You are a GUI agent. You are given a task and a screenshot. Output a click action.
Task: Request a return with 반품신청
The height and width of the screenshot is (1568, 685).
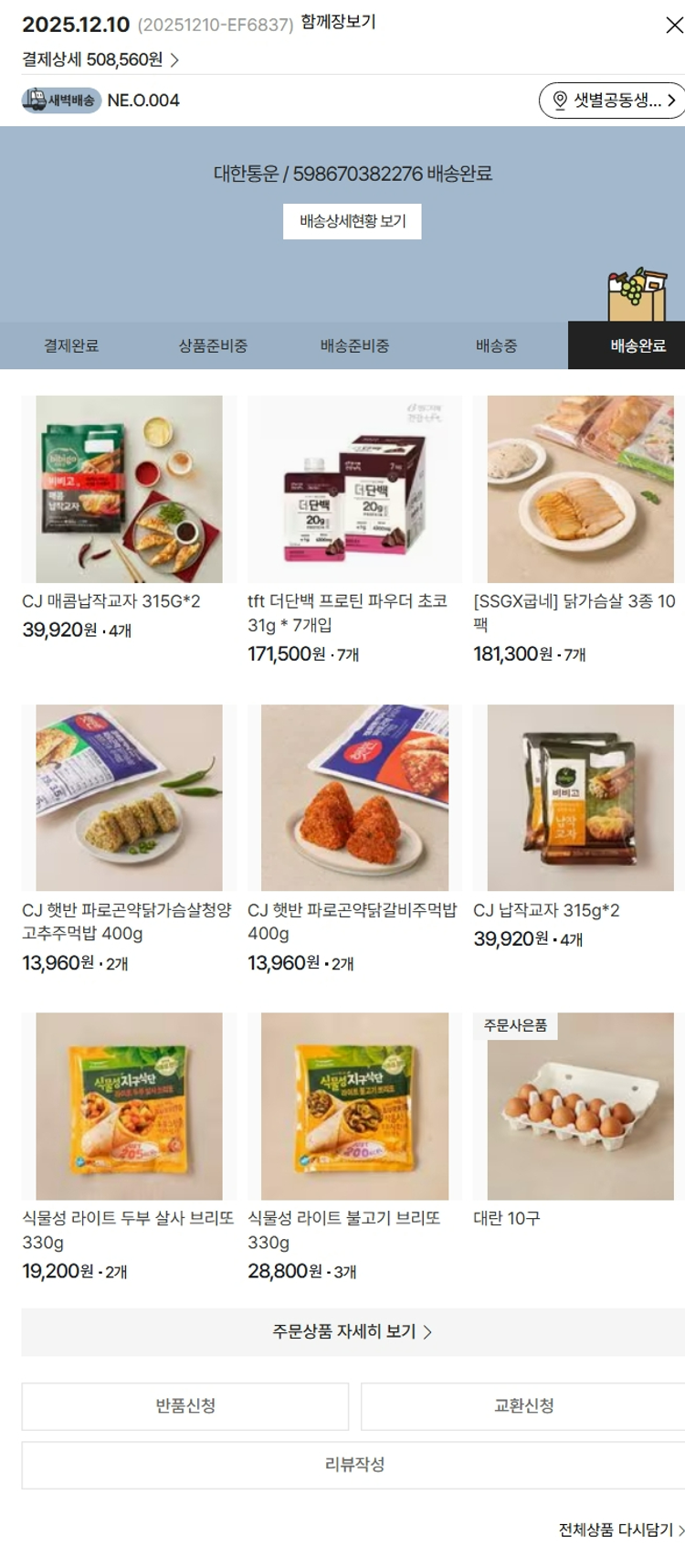click(x=185, y=1405)
